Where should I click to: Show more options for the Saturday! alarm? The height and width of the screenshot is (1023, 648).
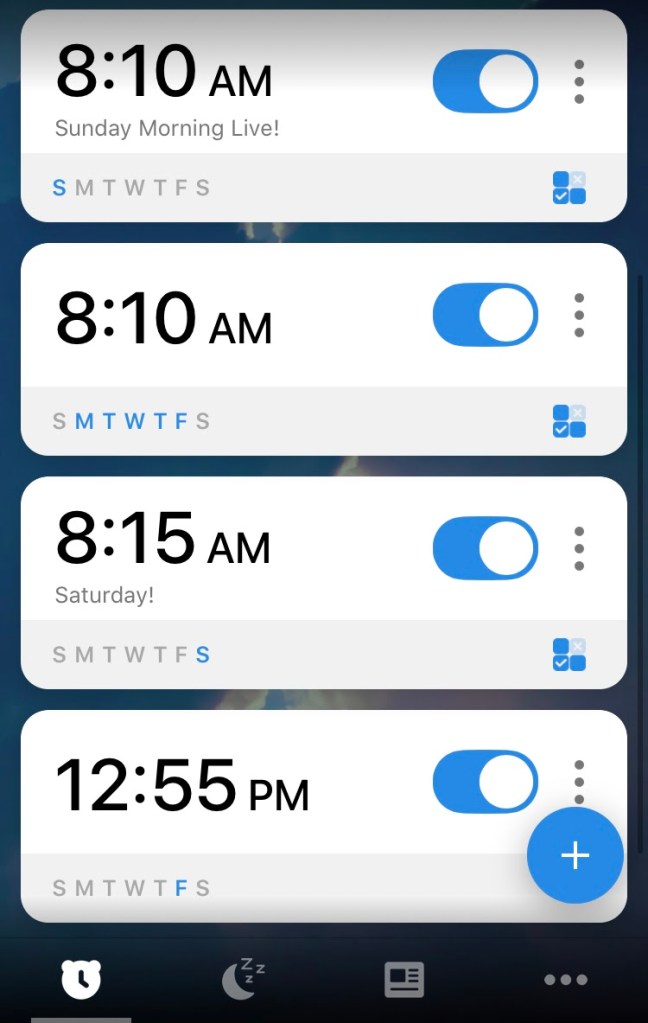pyautogui.click(x=579, y=548)
